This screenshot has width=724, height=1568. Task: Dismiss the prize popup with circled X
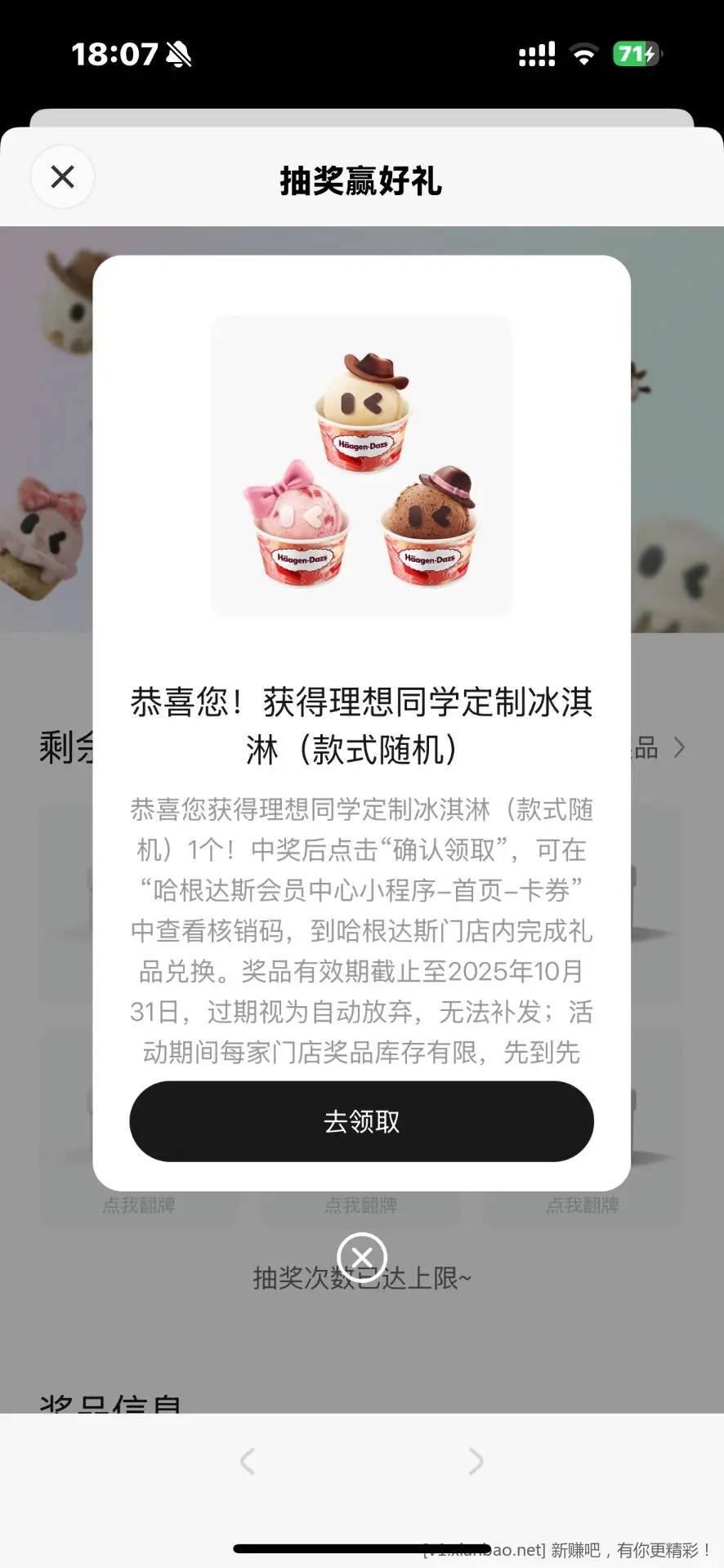coord(362,1257)
